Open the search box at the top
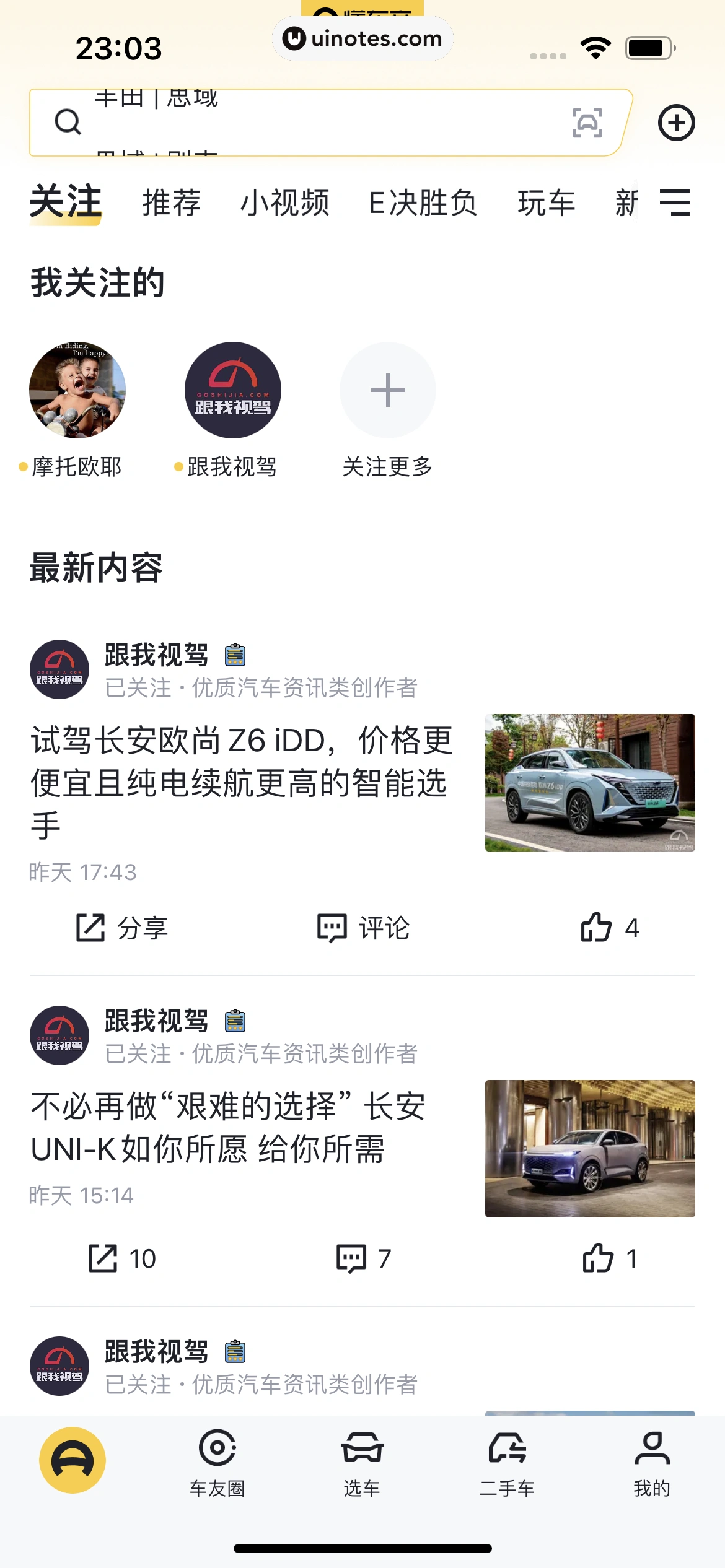 [x=310, y=123]
